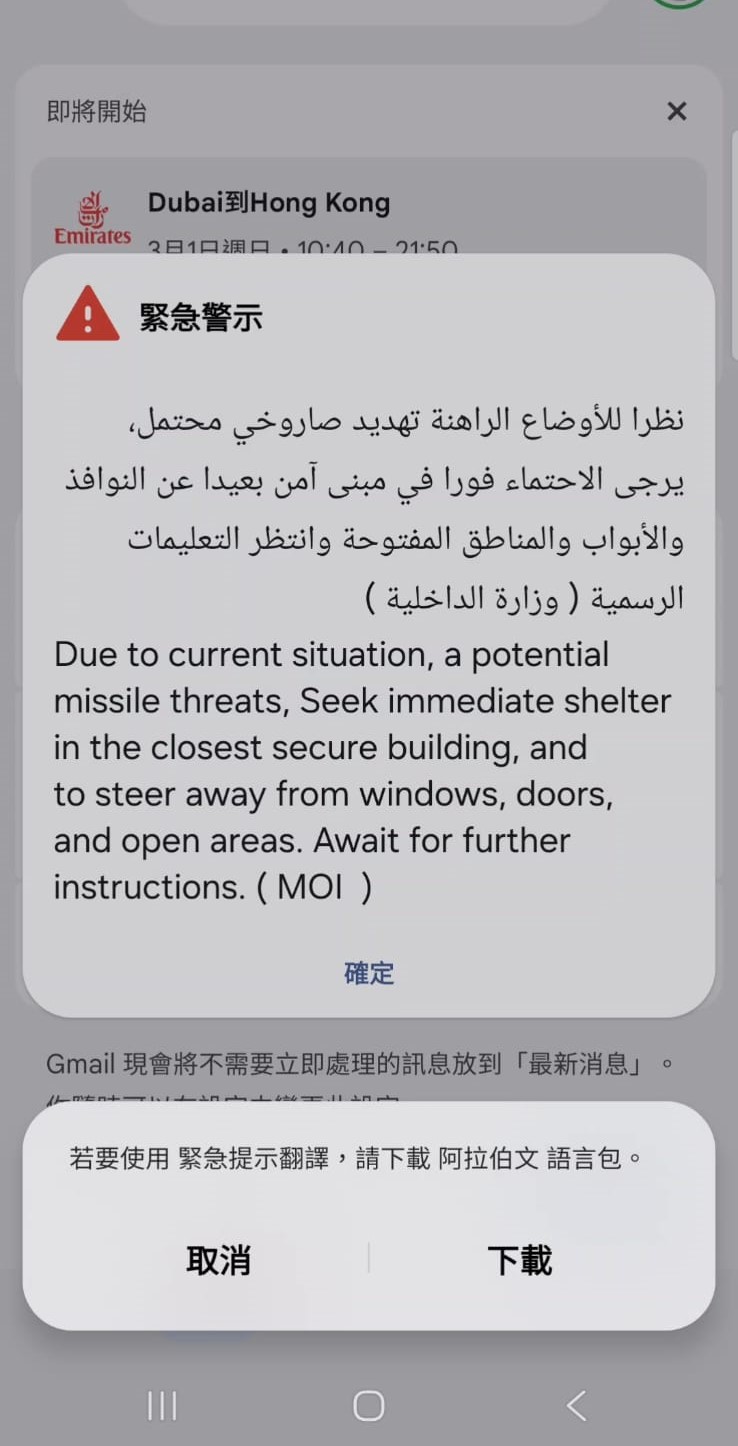Viewport: 738px width, 1446px height.
Task: Select the Dubai到Hong Kong flight entry
Action: coord(268,201)
